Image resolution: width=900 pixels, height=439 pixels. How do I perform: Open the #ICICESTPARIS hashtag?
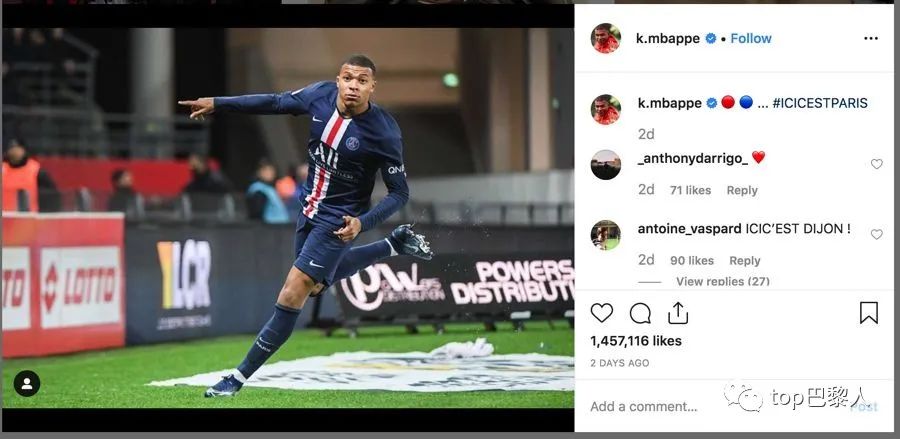tap(820, 103)
